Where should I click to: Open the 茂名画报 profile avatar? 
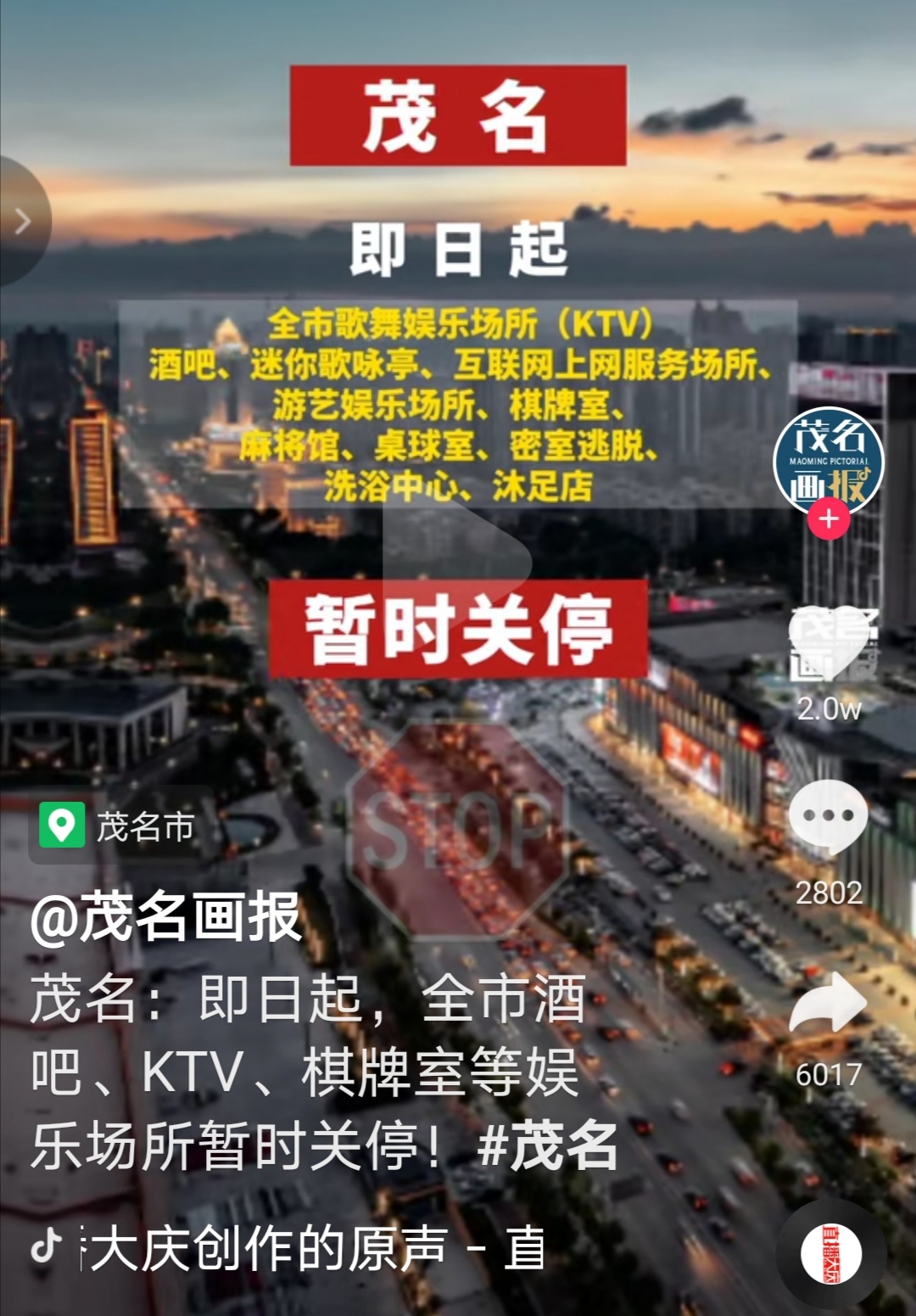pyautogui.click(x=829, y=461)
